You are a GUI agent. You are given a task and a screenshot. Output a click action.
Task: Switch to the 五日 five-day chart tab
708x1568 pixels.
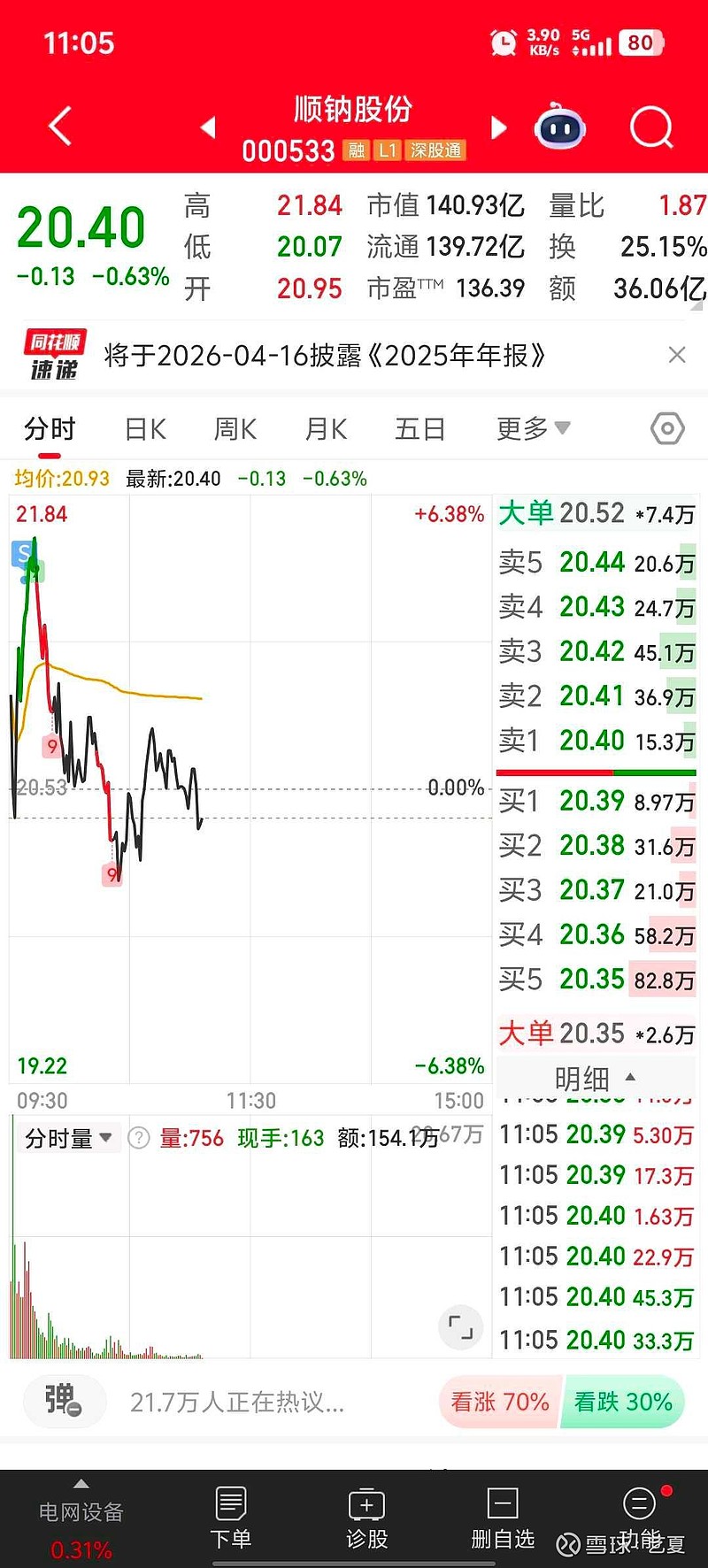419,428
